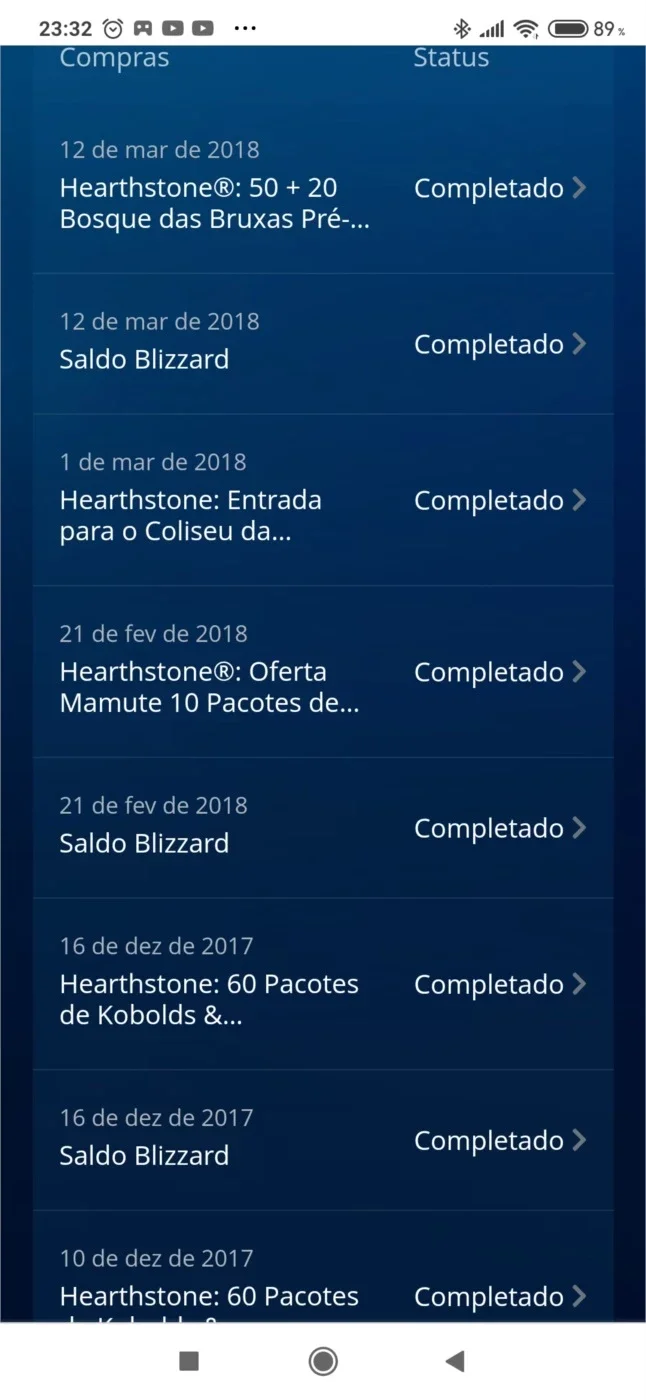
Task: Open the Bosque das Bruxas pre-order purchase
Action: [323, 188]
